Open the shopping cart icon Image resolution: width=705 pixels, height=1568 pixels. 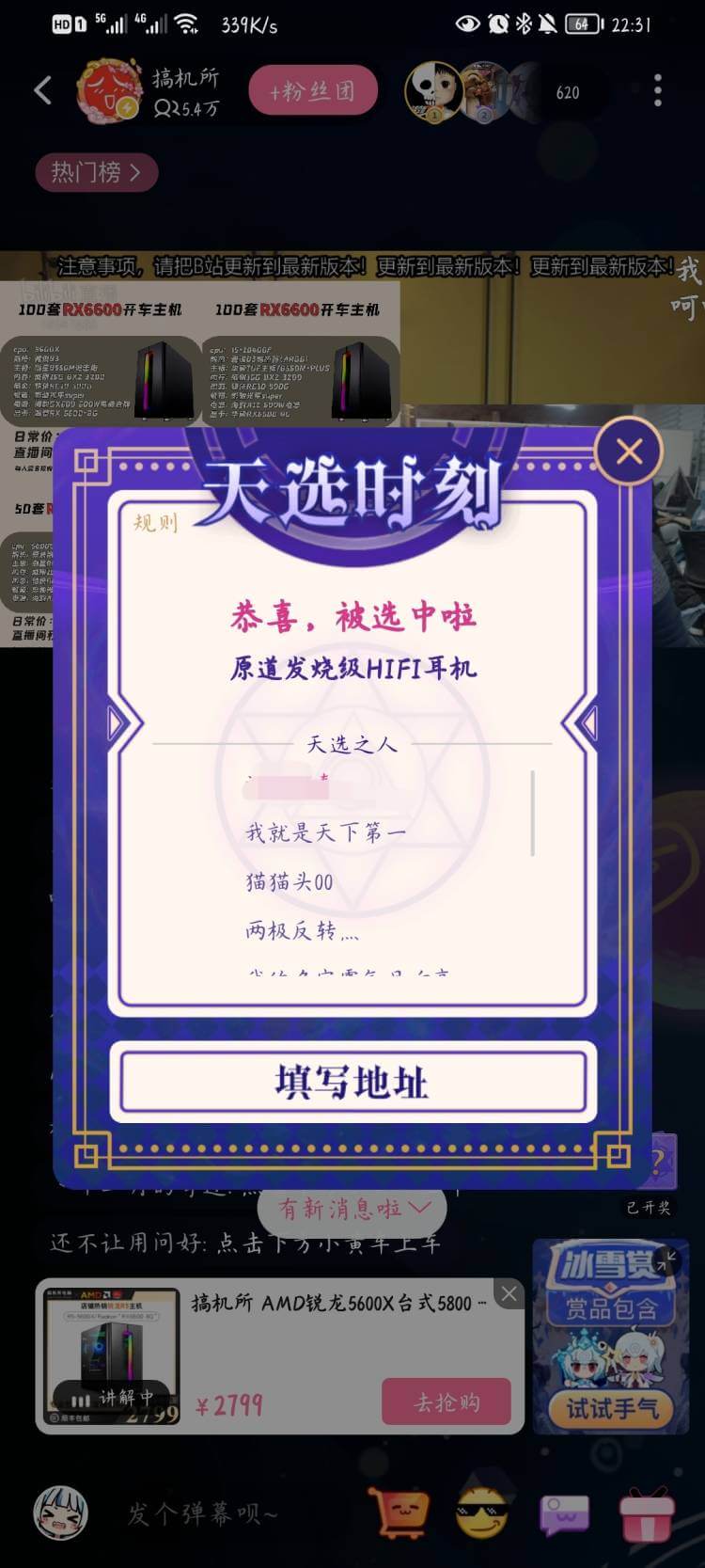coord(399,1513)
